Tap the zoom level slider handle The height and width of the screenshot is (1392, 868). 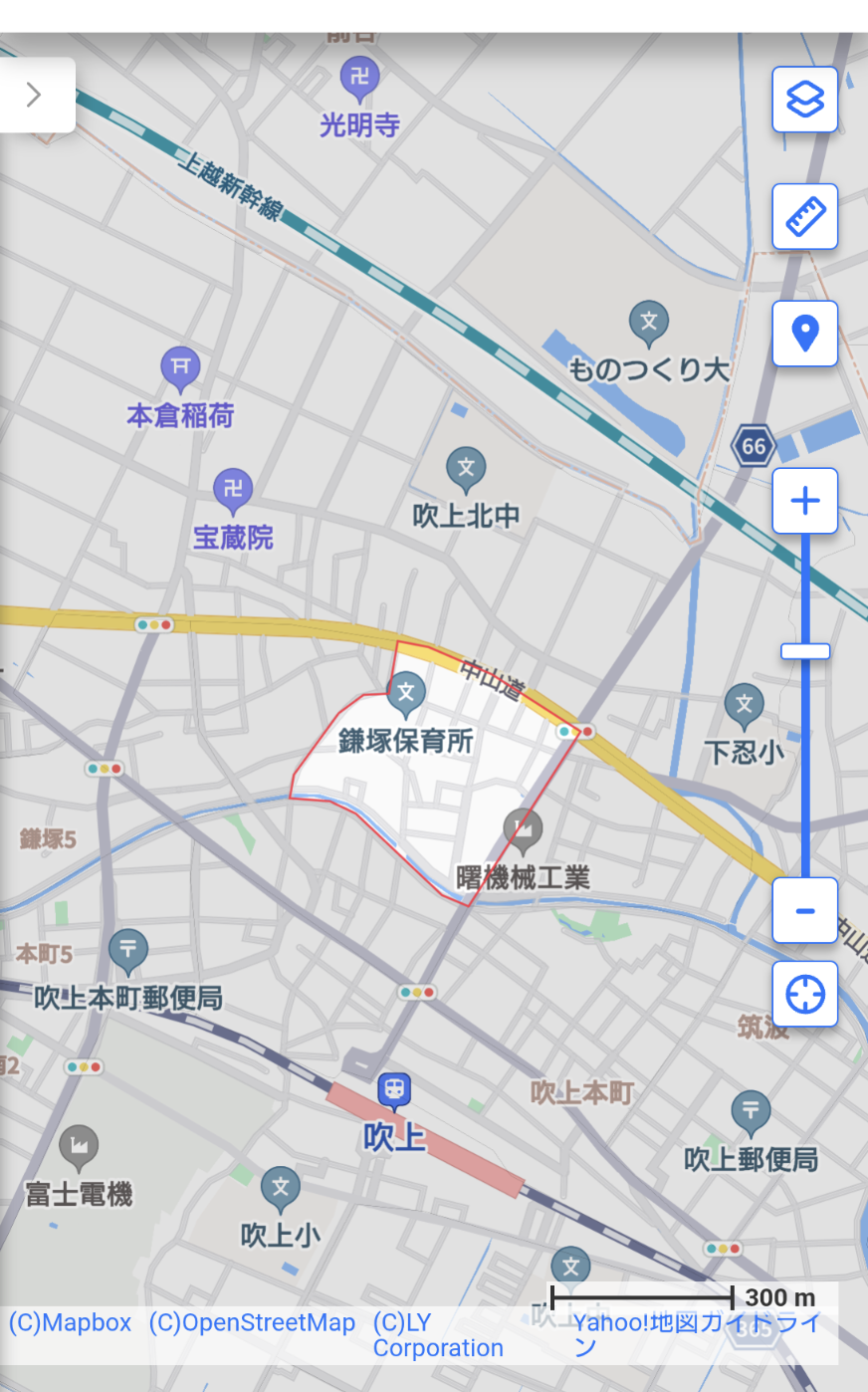[x=804, y=651]
